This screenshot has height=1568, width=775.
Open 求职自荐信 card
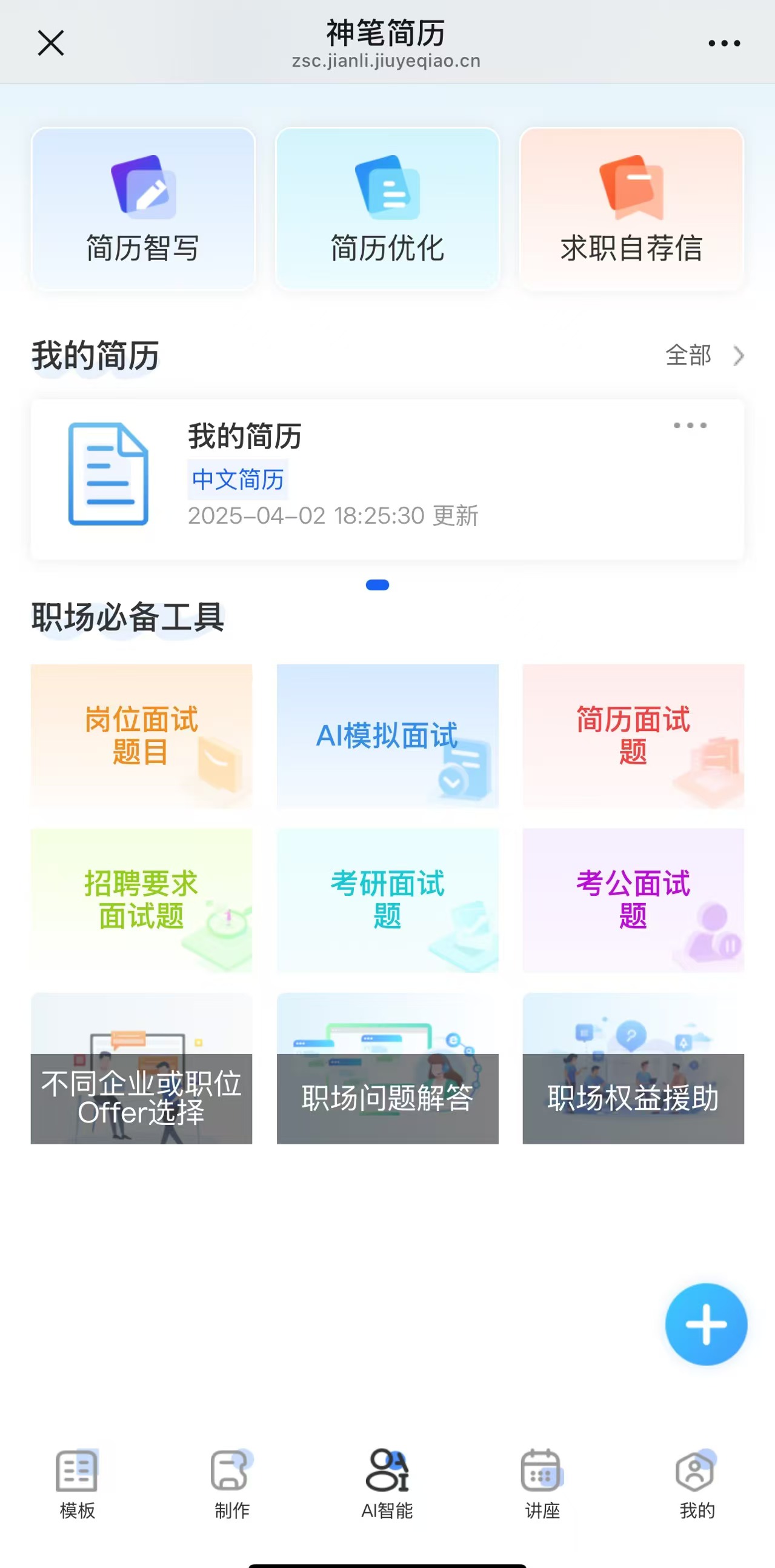click(x=631, y=209)
